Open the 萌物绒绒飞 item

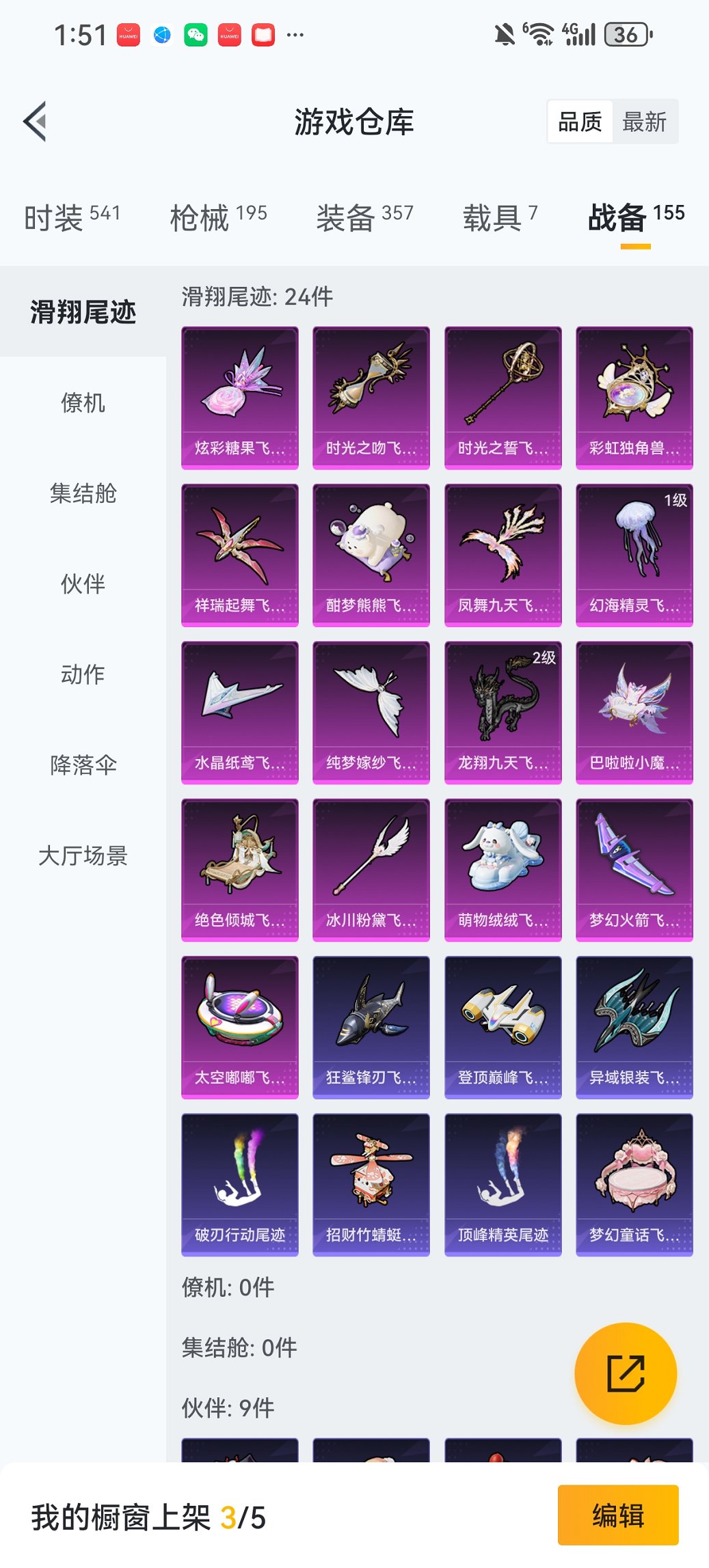[x=503, y=869]
